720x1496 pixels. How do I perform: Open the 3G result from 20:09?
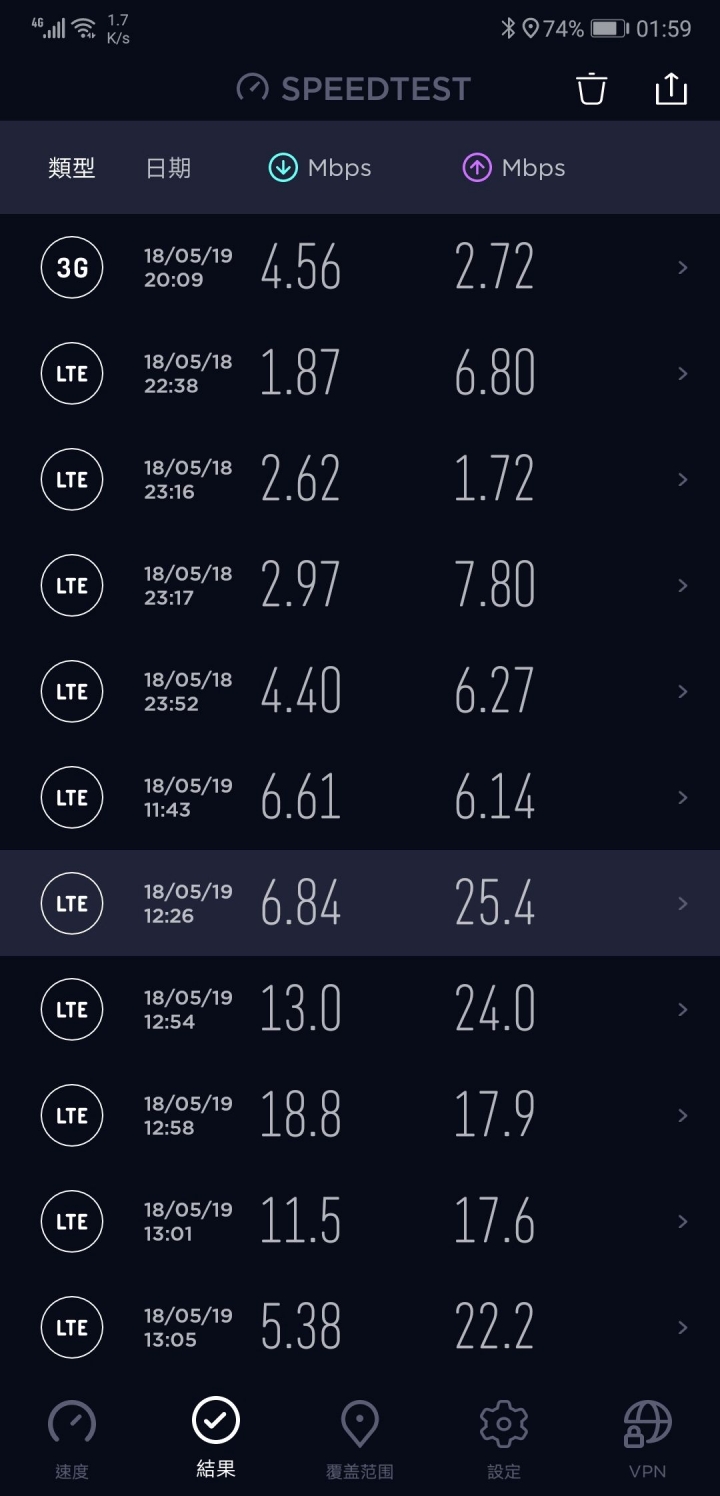[x=360, y=267]
